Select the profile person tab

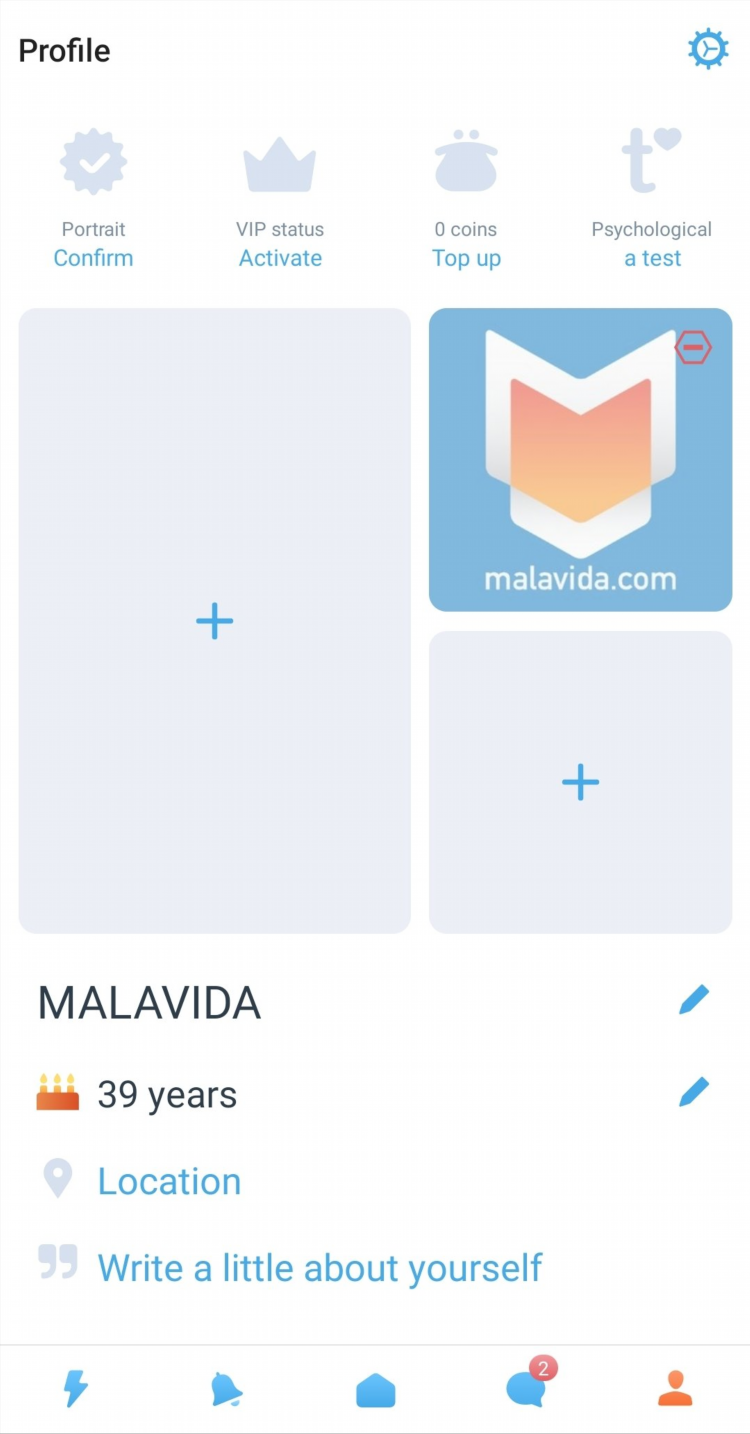tap(675, 1389)
